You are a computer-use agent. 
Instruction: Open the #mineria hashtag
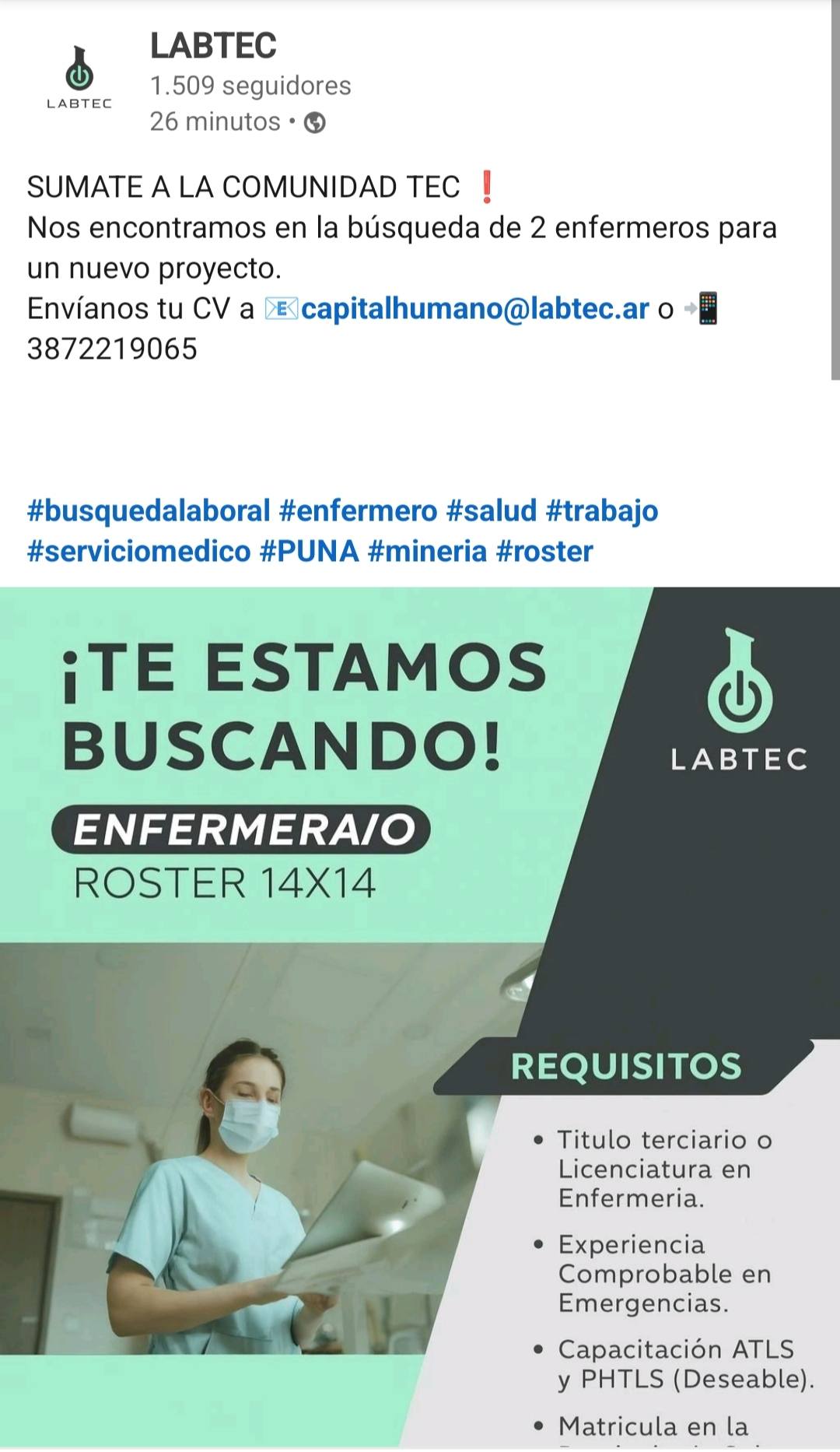click(427, 552)
